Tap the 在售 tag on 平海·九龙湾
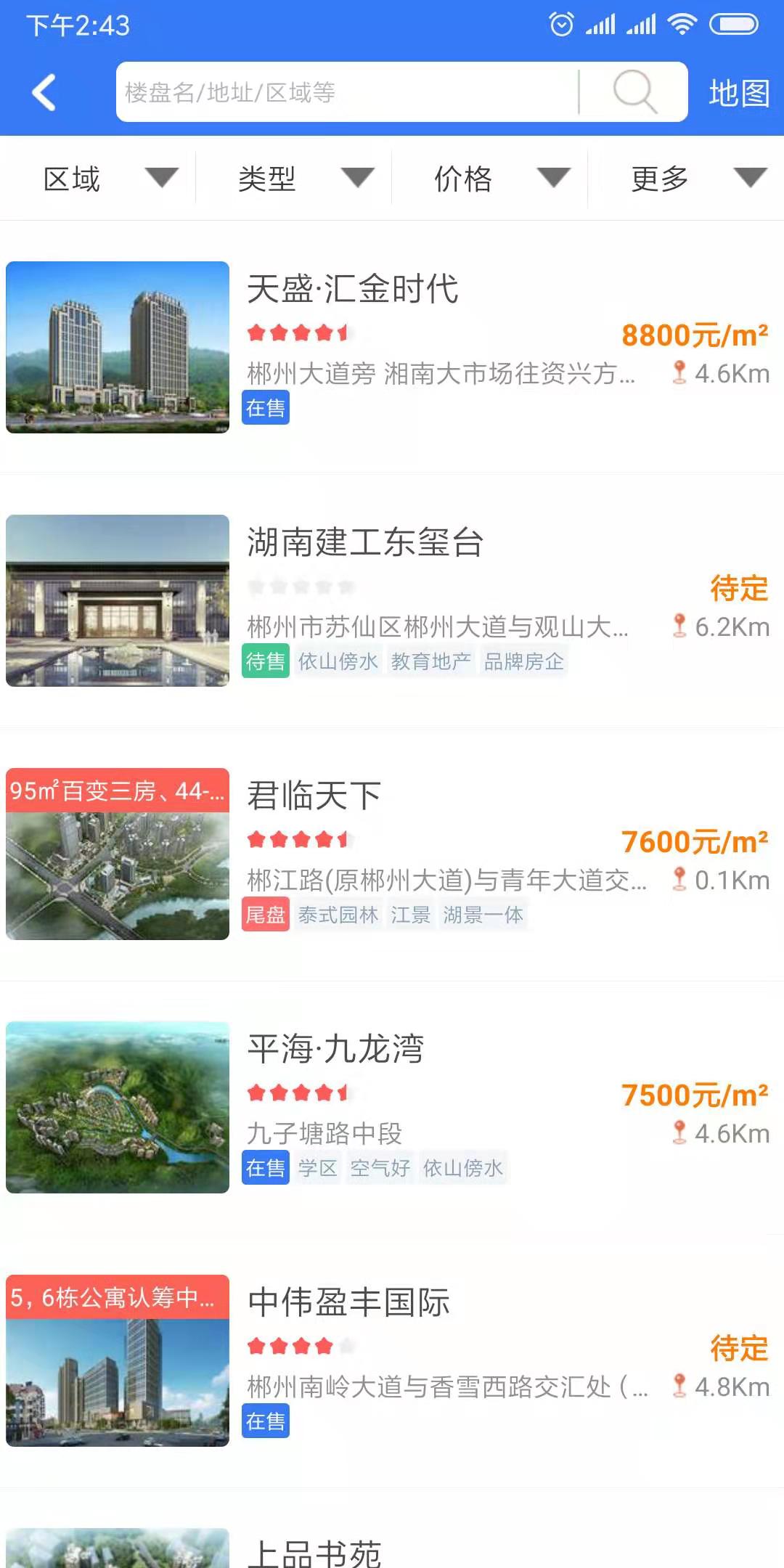 click(x=266, y=1167)
